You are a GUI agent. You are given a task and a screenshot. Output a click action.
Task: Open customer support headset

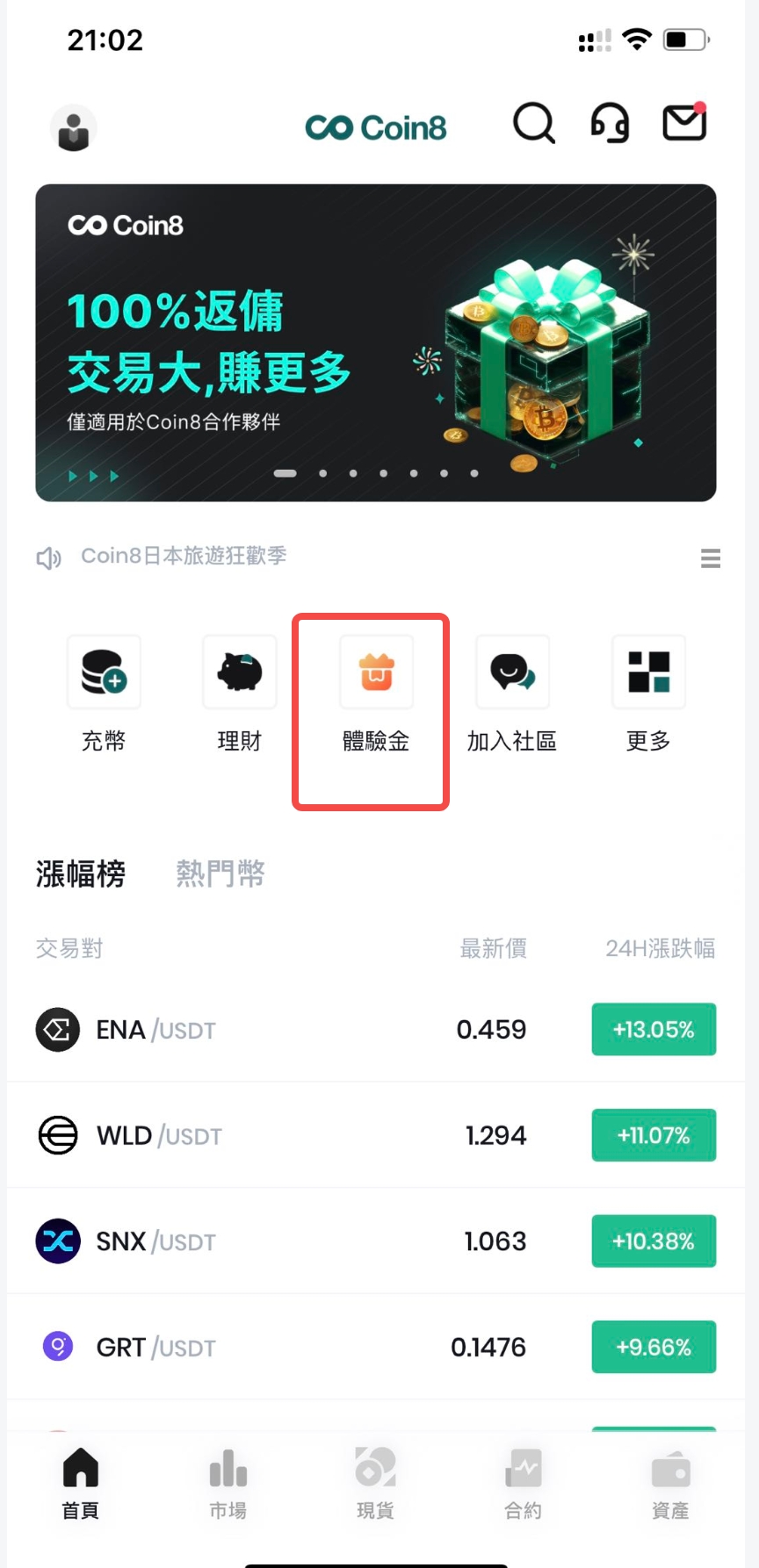click(x=610, y=123)
